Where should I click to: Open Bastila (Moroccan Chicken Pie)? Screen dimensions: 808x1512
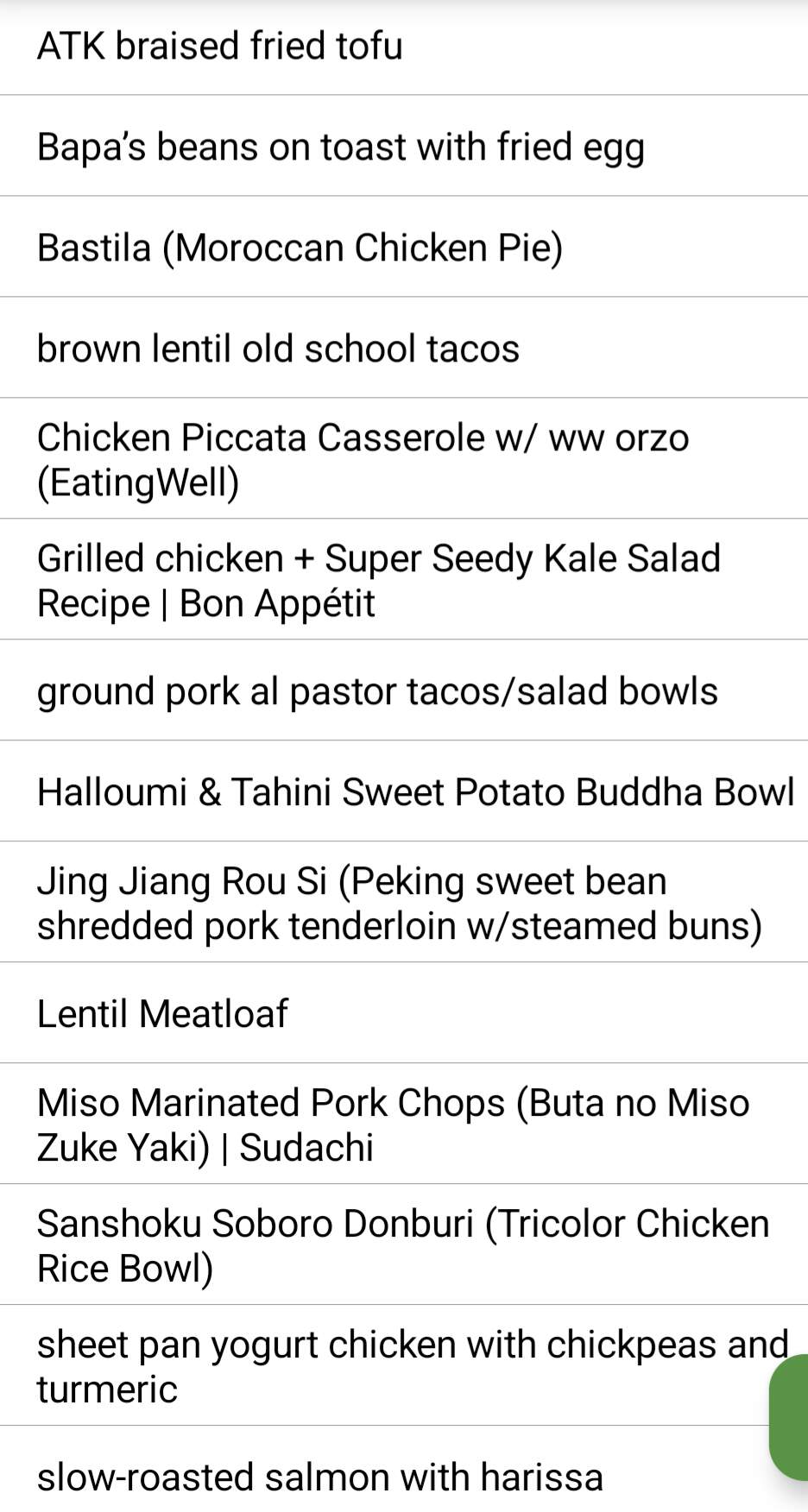click(x=300, y=248)
